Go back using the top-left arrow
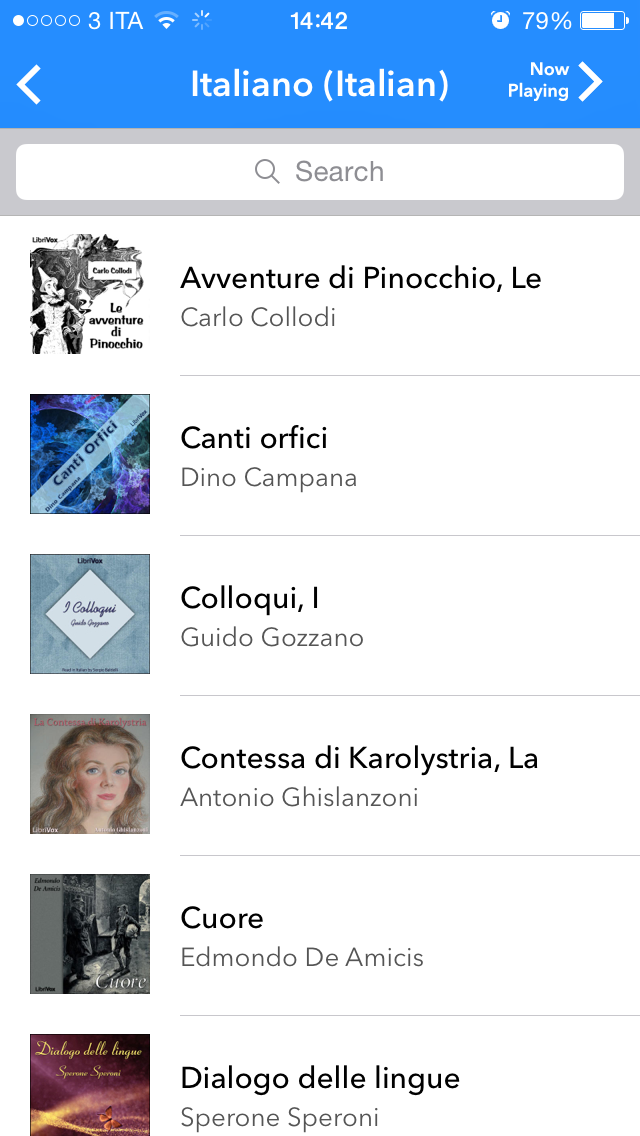Image resolution: width=640 pixels, height=1136 pixels. tap(30, 84)
